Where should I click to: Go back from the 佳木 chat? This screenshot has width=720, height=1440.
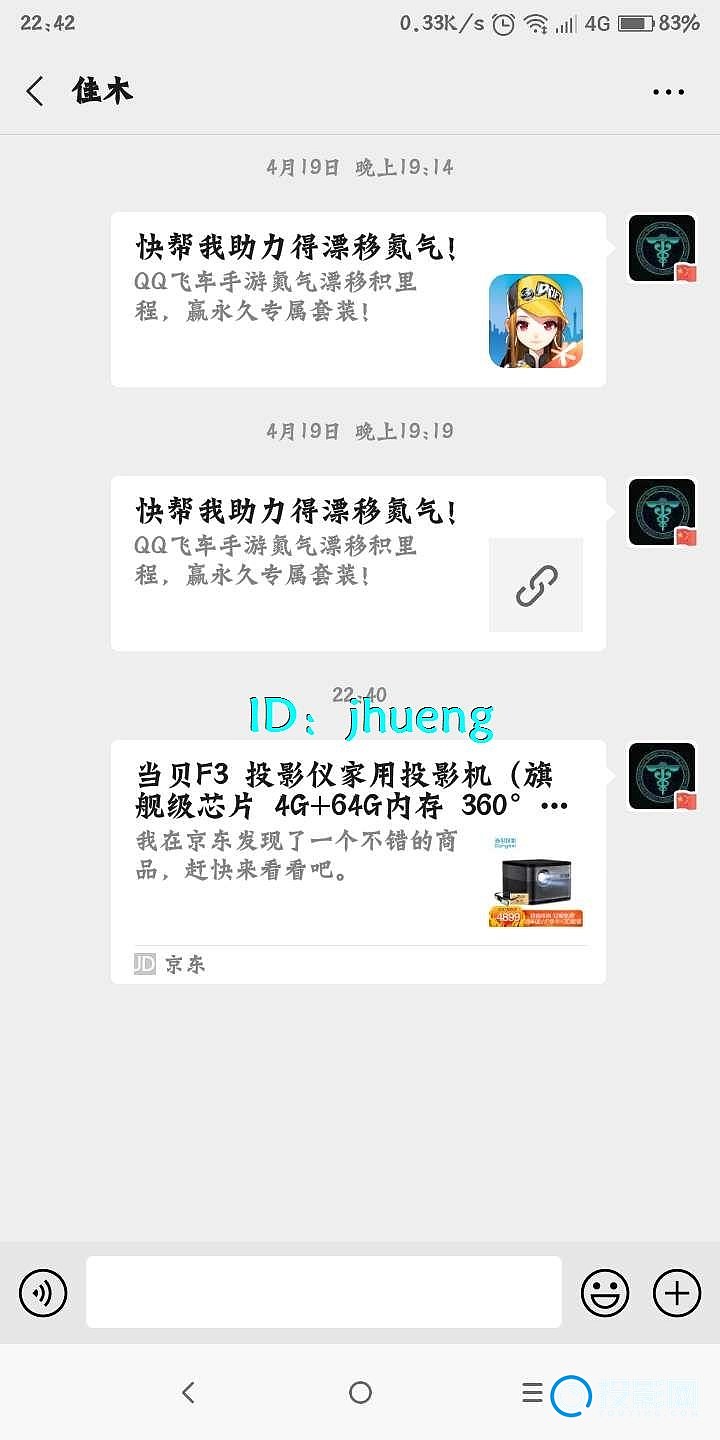[x=36, y=92]
